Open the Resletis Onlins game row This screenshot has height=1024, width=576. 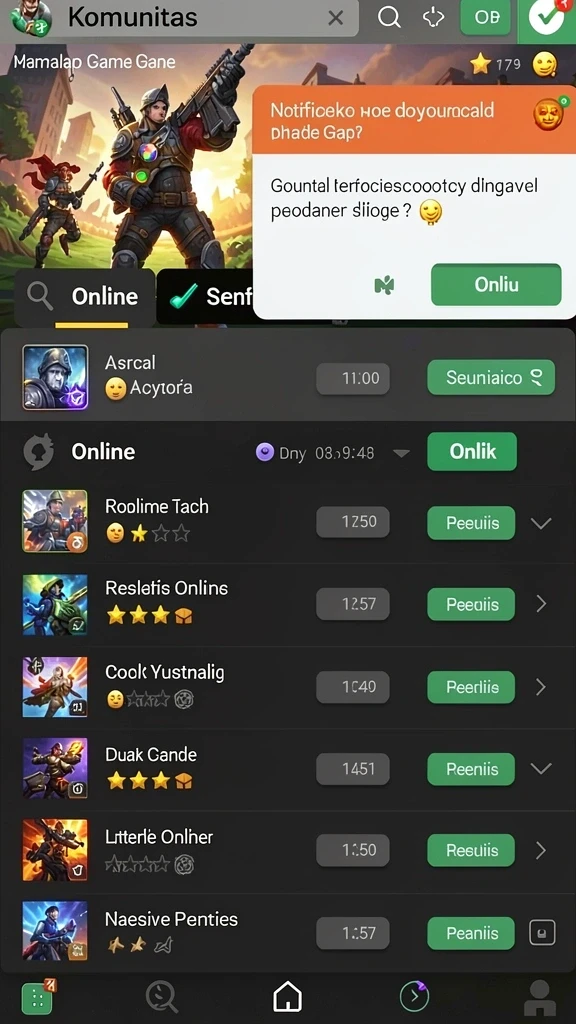288,605
